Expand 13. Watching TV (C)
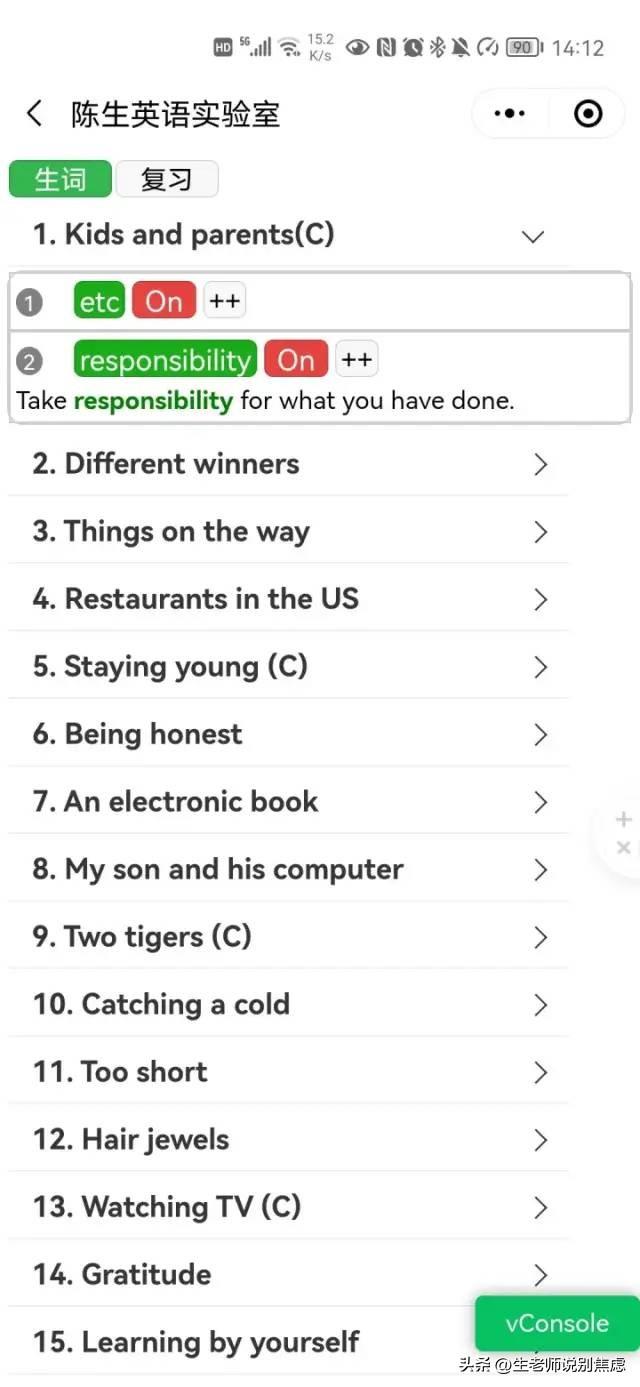Viewport: 640px width, 1387px height. tap(289, 1207)
